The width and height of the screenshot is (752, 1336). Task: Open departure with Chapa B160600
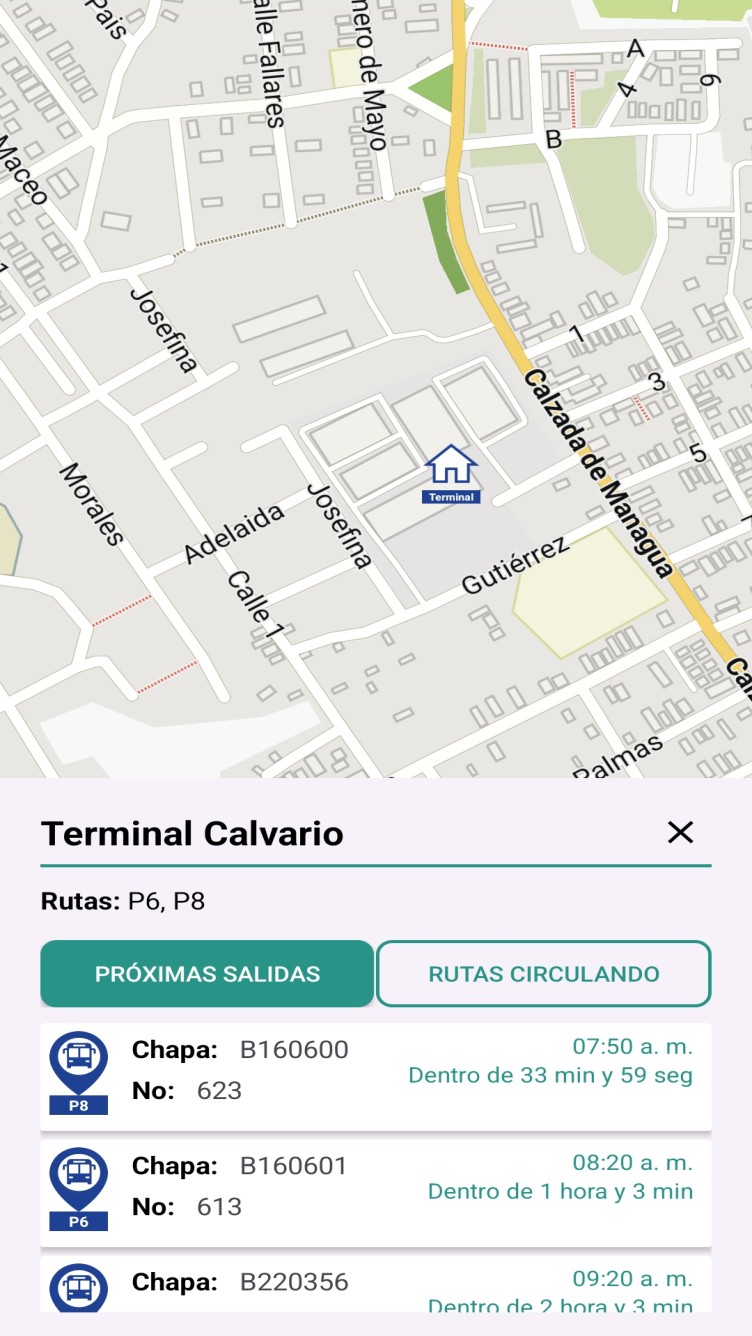[375, 1076]
